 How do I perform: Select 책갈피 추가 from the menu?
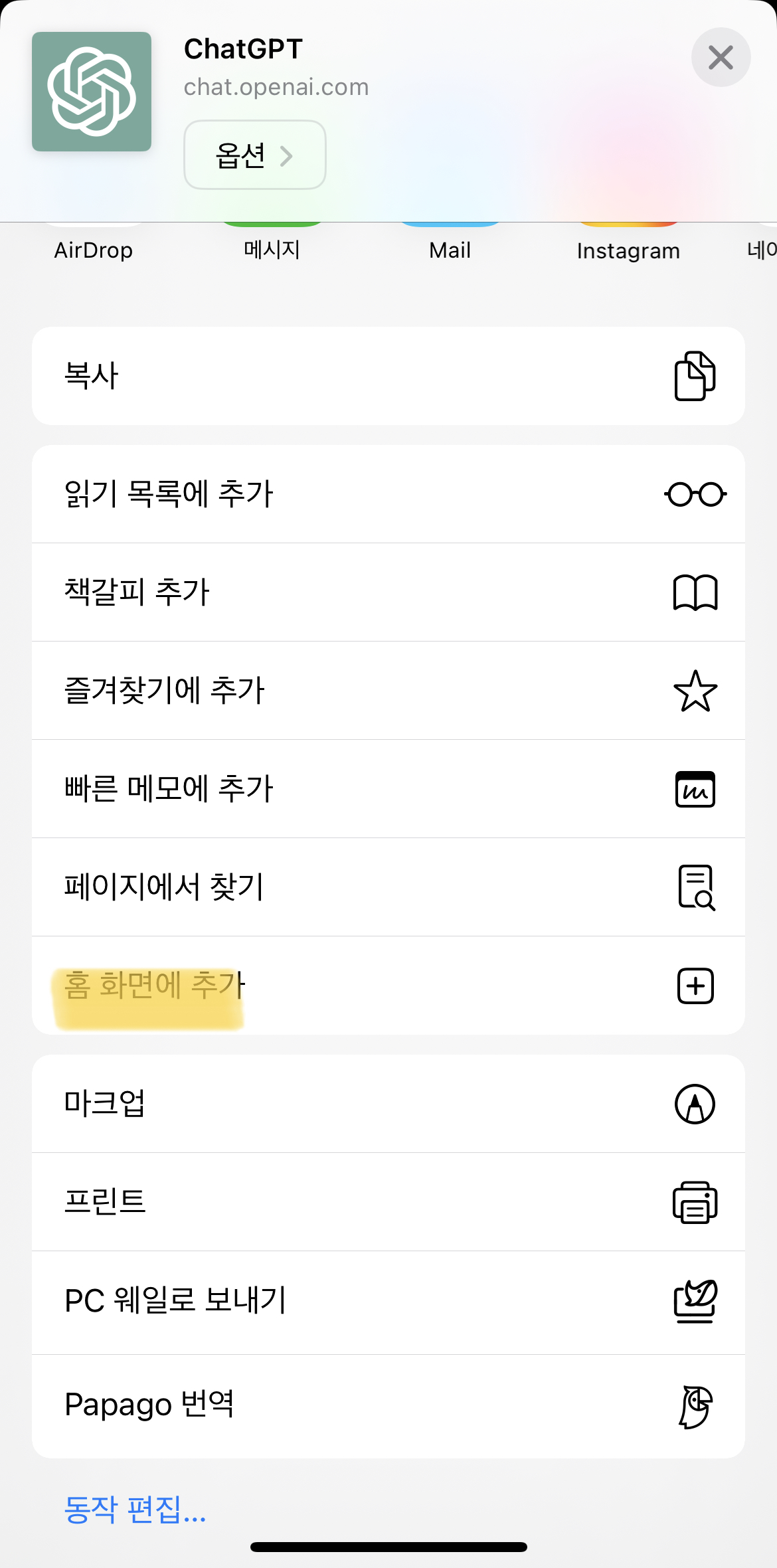click(x=138, y=592)
